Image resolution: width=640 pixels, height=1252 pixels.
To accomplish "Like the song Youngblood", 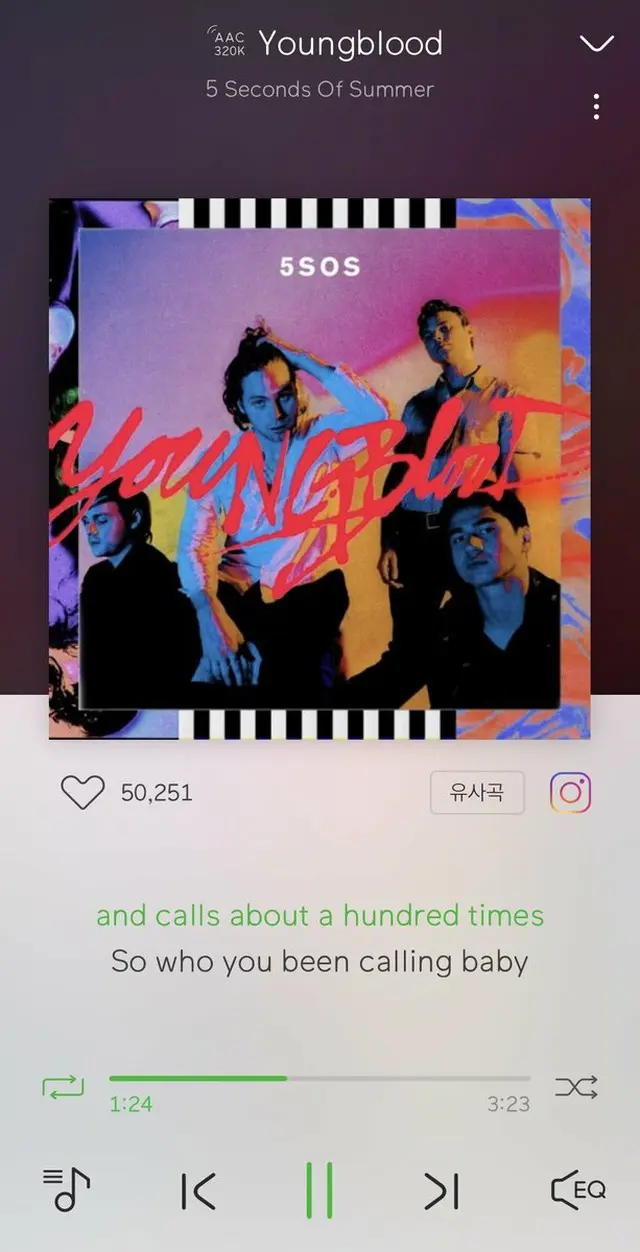I will [x=82, y=793].
